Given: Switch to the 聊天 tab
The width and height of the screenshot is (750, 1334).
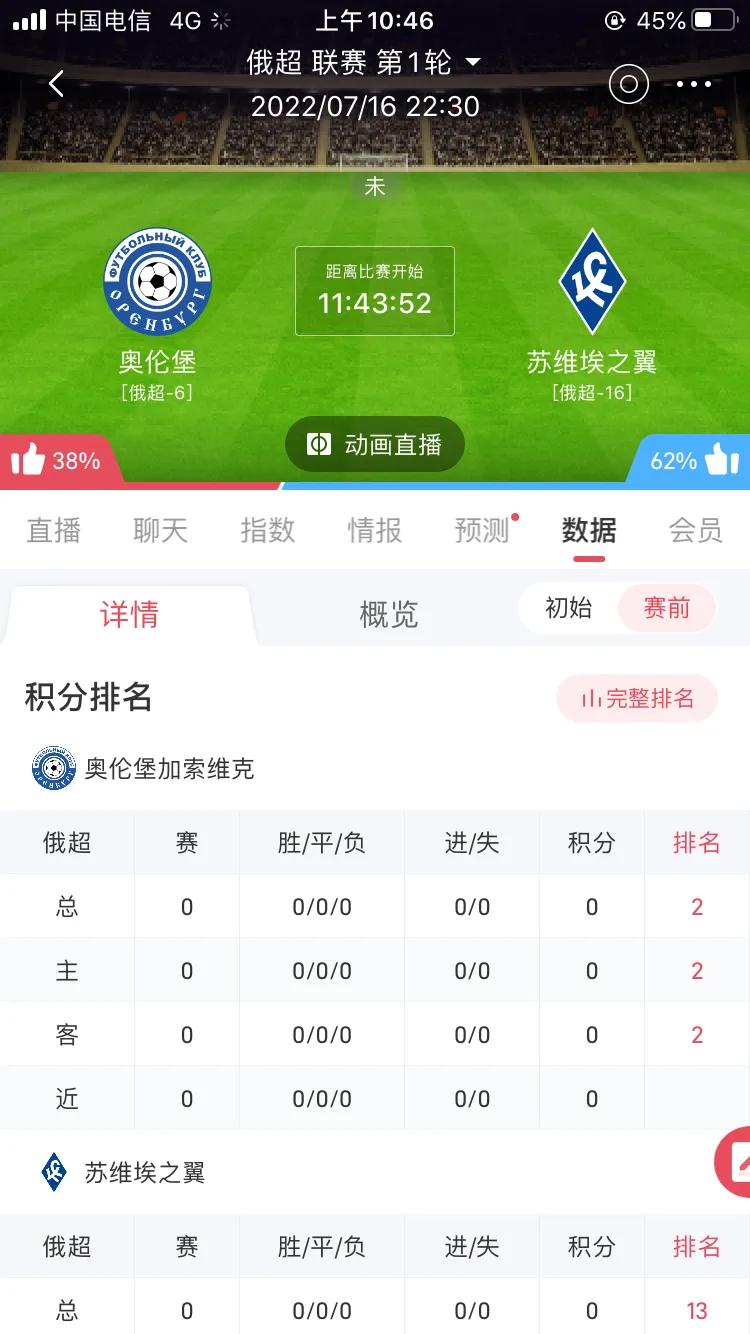Looking at the screenshot, I should coord(158,530).
